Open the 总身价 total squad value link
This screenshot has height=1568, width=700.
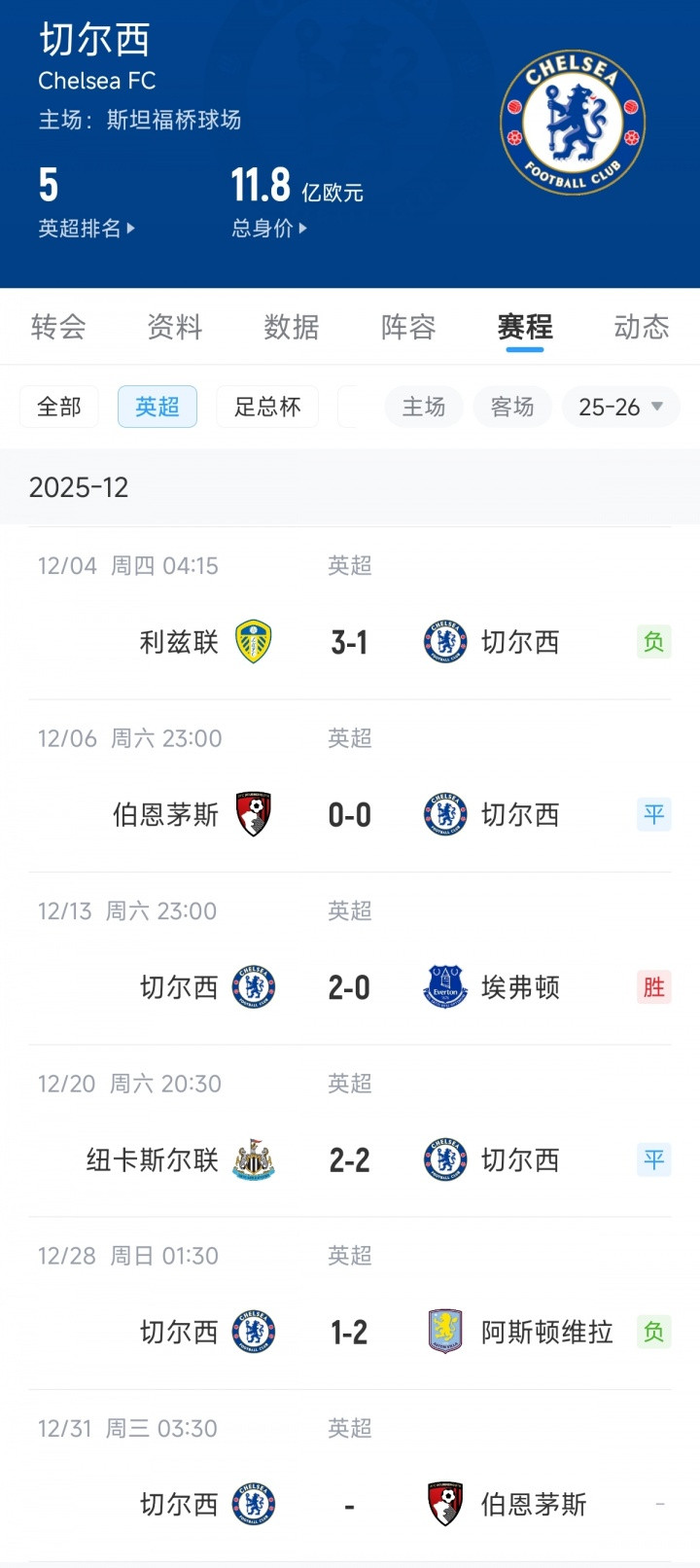click(268, 229)
